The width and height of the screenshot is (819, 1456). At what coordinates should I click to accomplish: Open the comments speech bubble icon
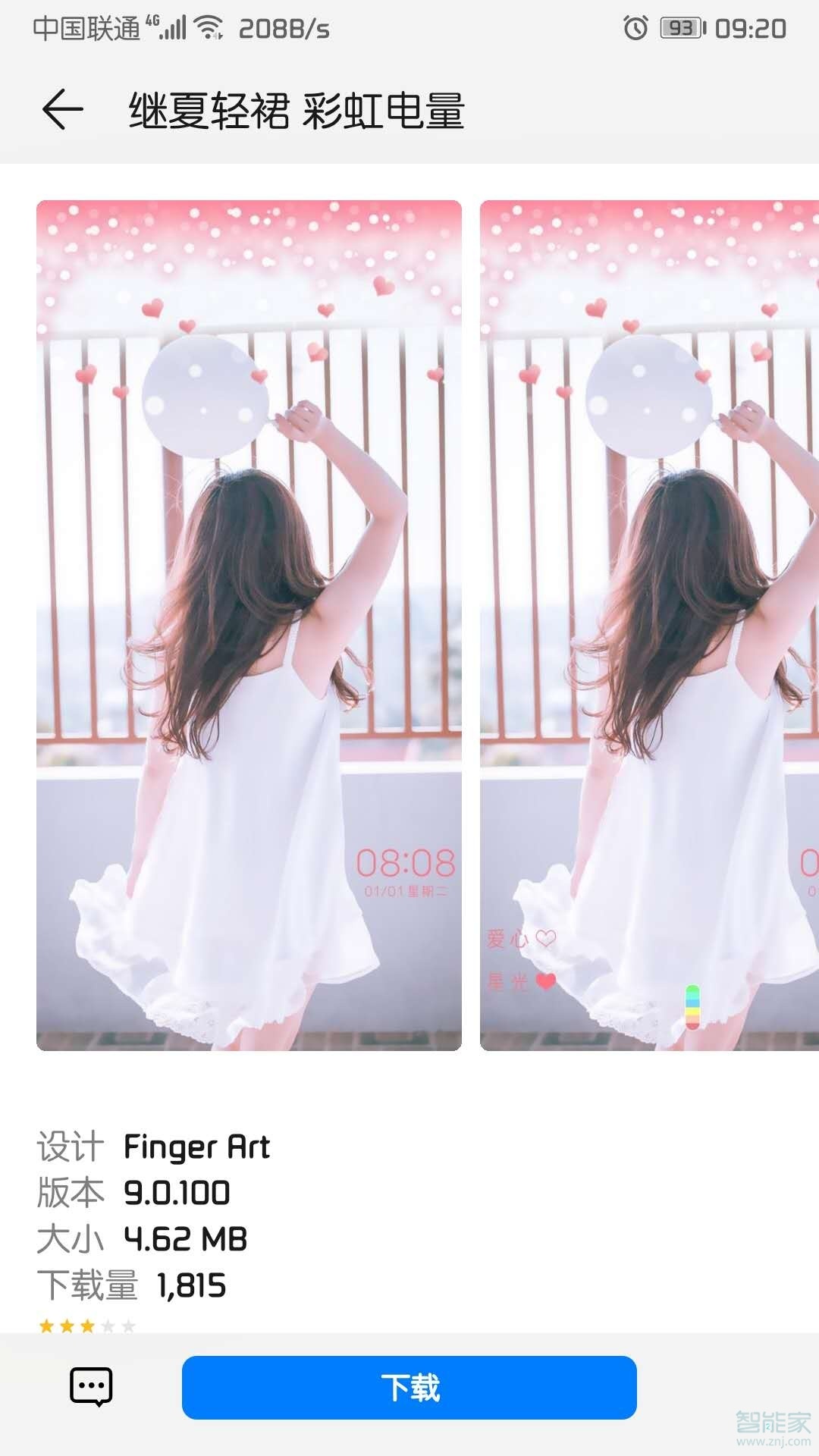click(x=91, y=1387)
